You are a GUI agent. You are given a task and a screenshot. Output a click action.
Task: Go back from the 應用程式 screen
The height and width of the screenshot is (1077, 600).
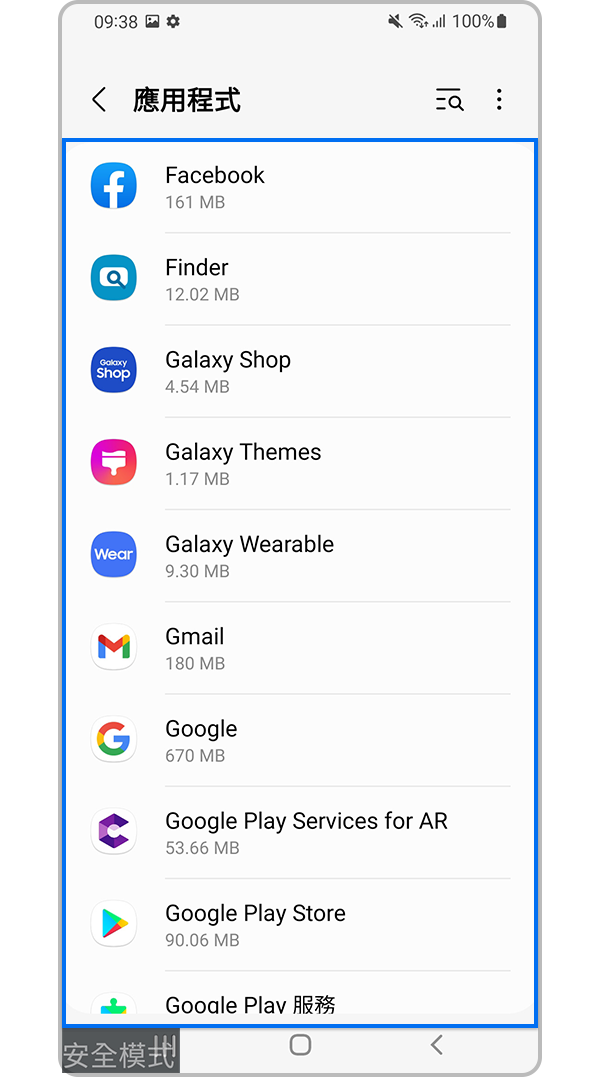tap(99, 100)
